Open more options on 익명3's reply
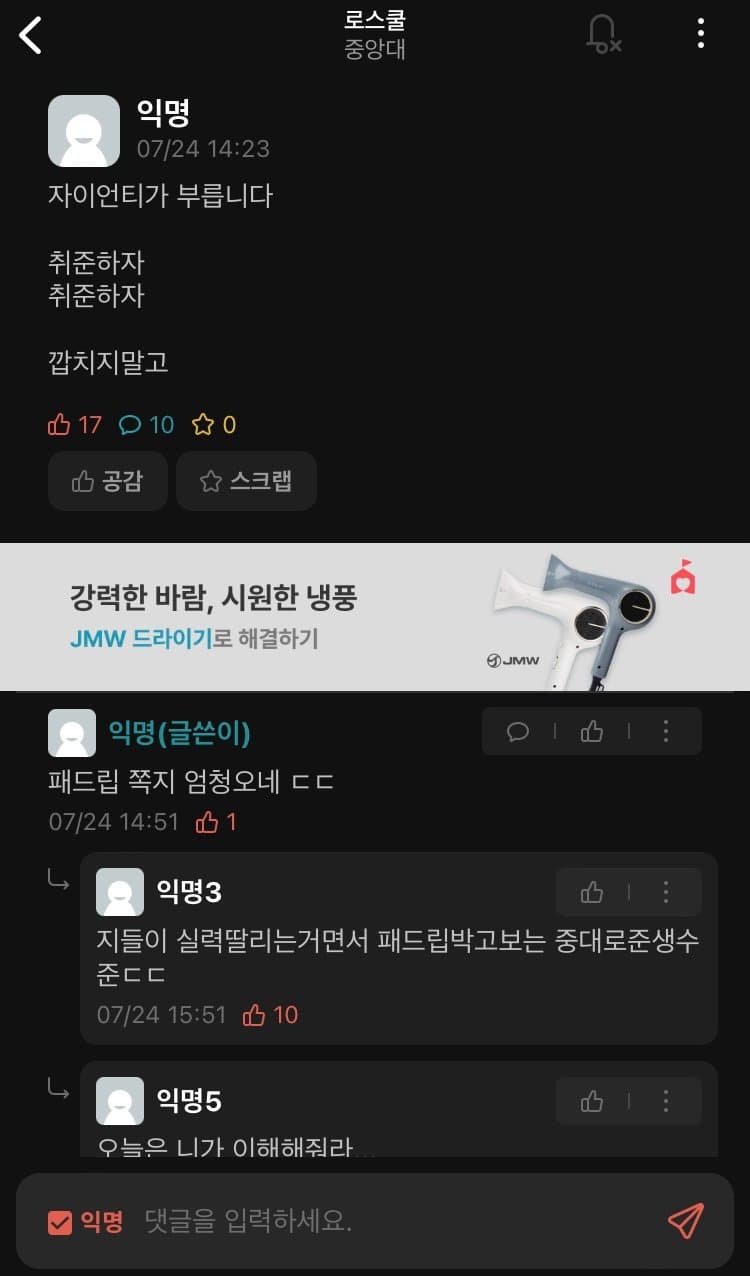750x1276 pixels. pos(666,892)
